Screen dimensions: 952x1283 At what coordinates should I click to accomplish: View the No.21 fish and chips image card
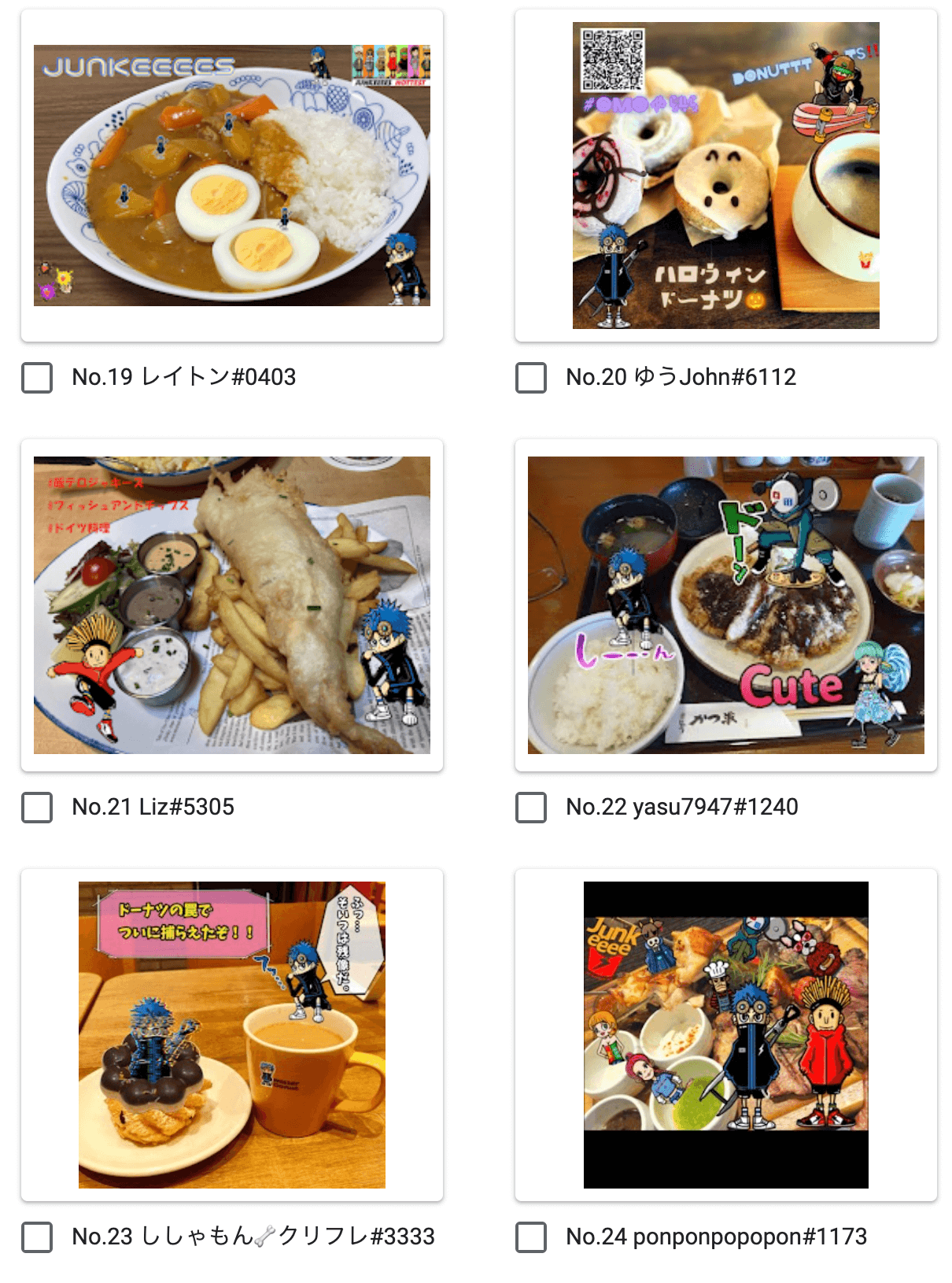coord(232,605)
